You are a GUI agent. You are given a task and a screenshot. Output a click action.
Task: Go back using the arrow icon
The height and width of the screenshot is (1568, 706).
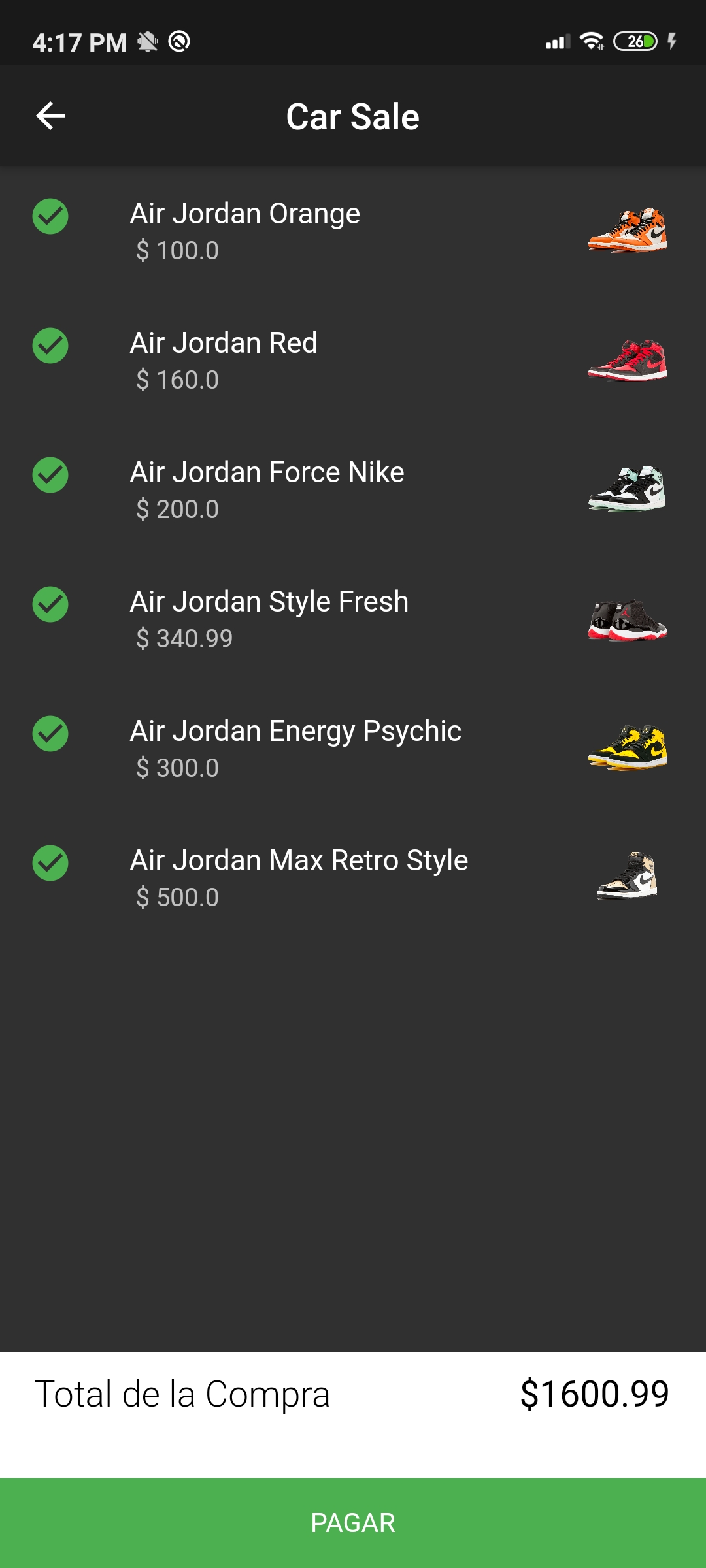(50, 116)
